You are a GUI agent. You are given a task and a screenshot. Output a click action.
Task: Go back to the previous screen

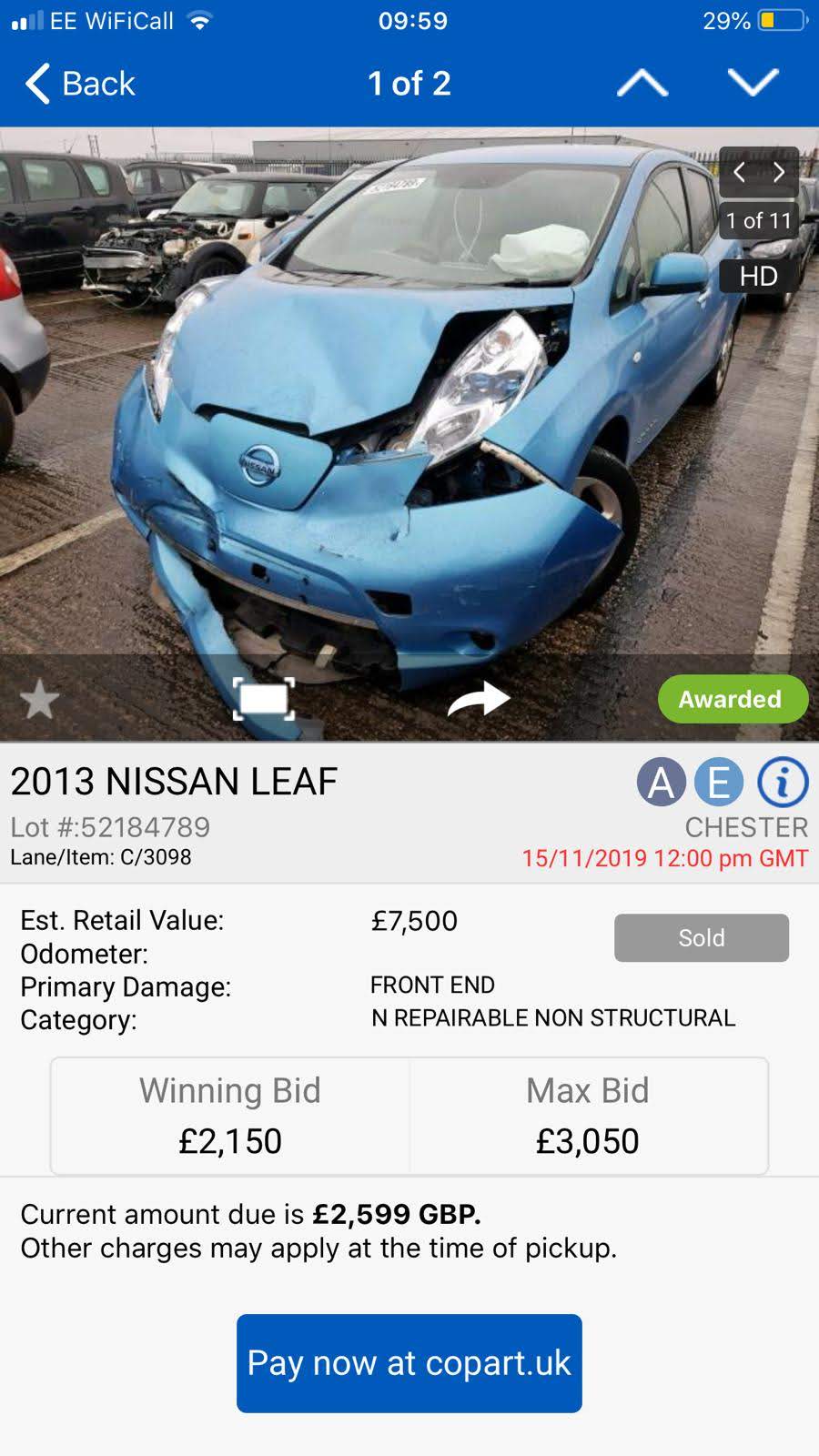[80, 84]
